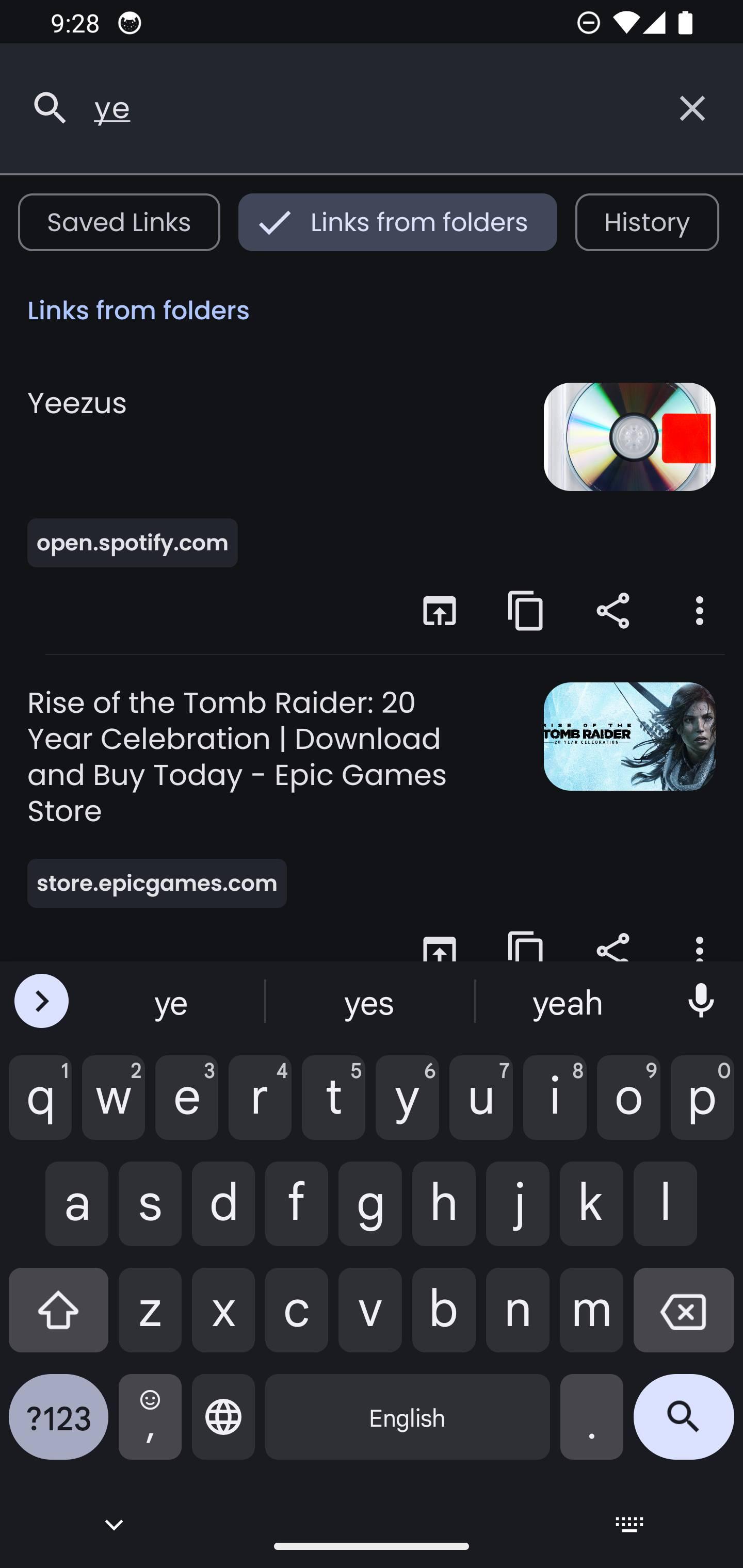Open more options for Yeezus
Viewport: 743px width, 1568px height.
699,611
